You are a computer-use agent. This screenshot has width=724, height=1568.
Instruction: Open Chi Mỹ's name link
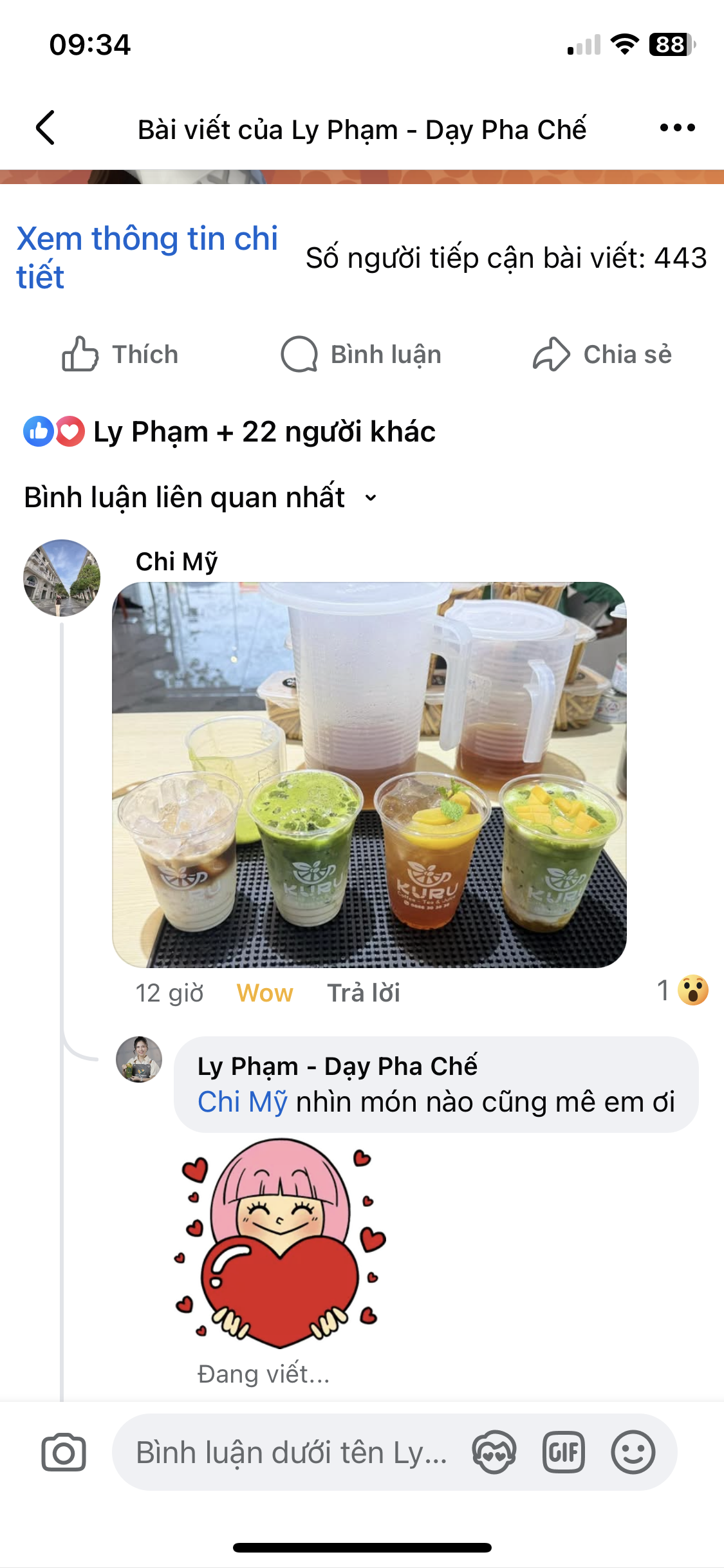pos(176,561)
